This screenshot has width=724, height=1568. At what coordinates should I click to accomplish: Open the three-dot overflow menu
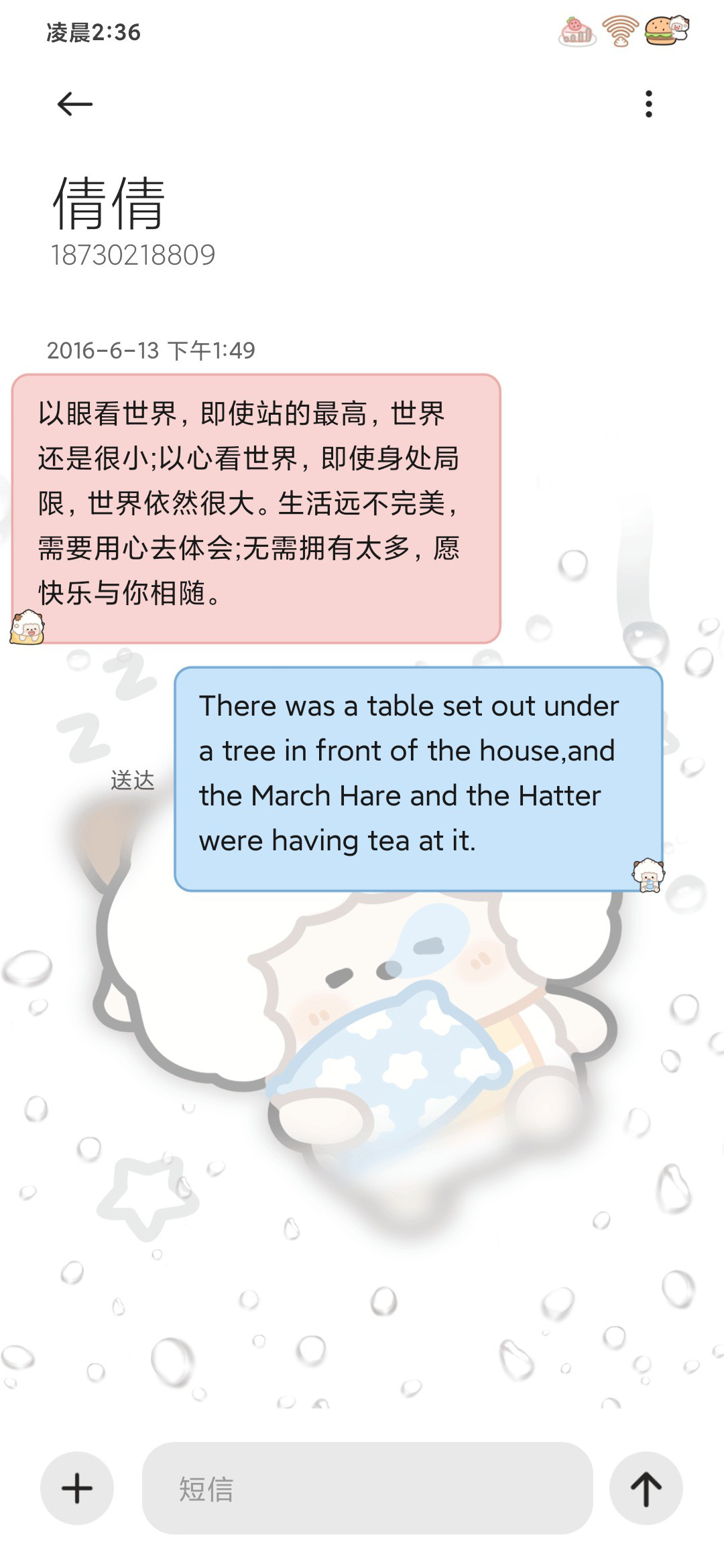pos(648,104)
